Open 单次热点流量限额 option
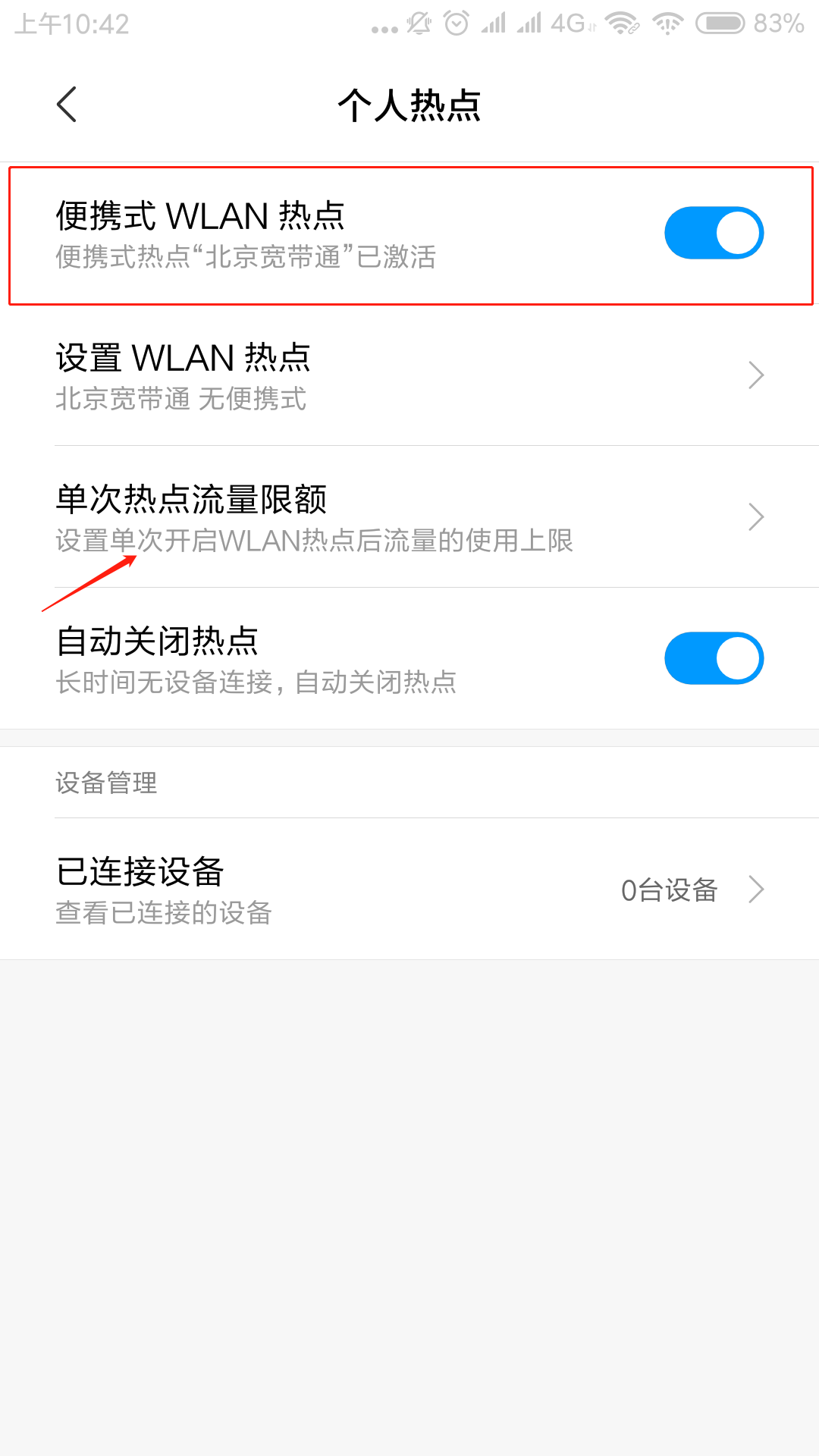Viewport: 819px width, 1456px height. point(409,517)
